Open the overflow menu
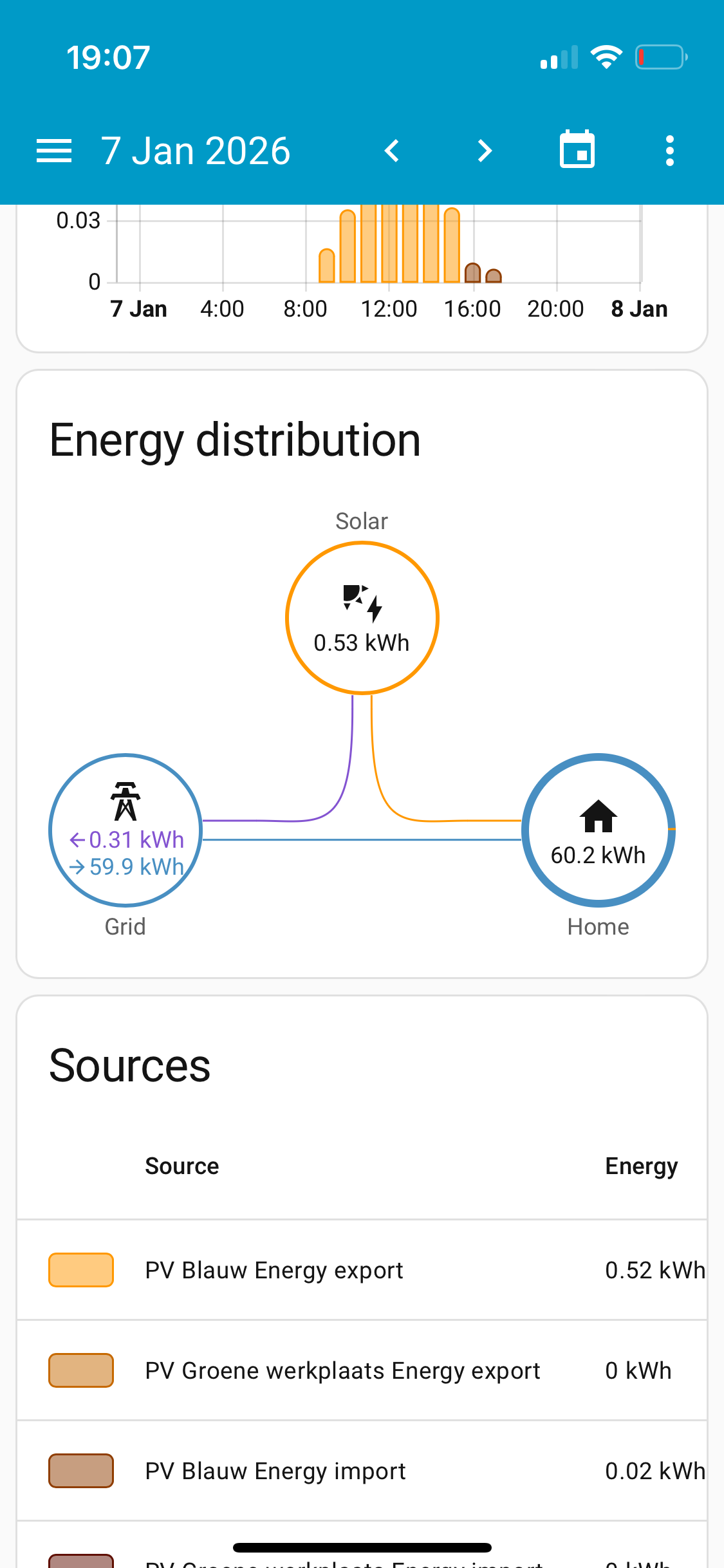Image resolution: width=724 pixels, height=1568 pixels. (x=669, y=151)
